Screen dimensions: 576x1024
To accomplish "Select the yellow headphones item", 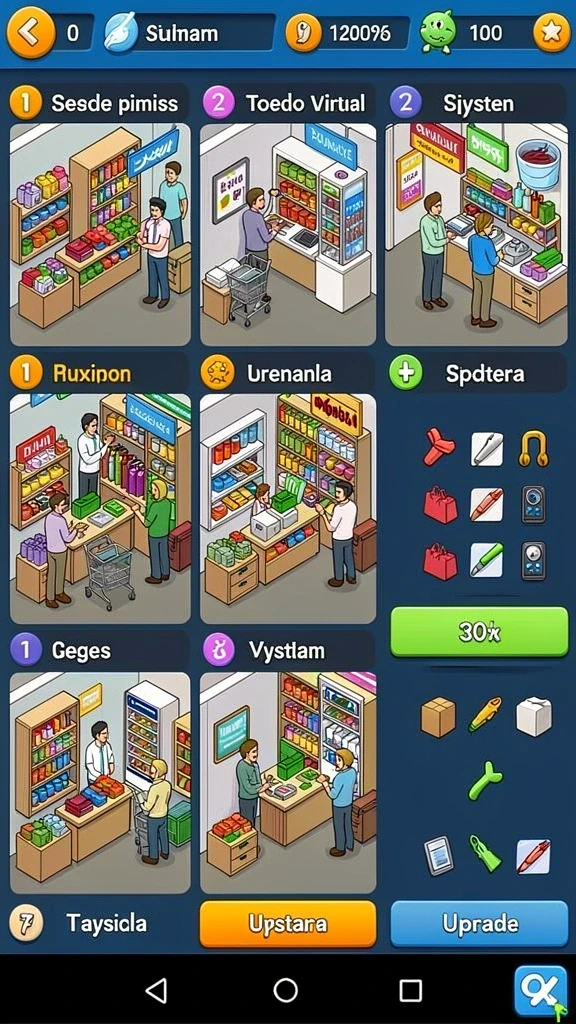I will (x=534, y=449).
